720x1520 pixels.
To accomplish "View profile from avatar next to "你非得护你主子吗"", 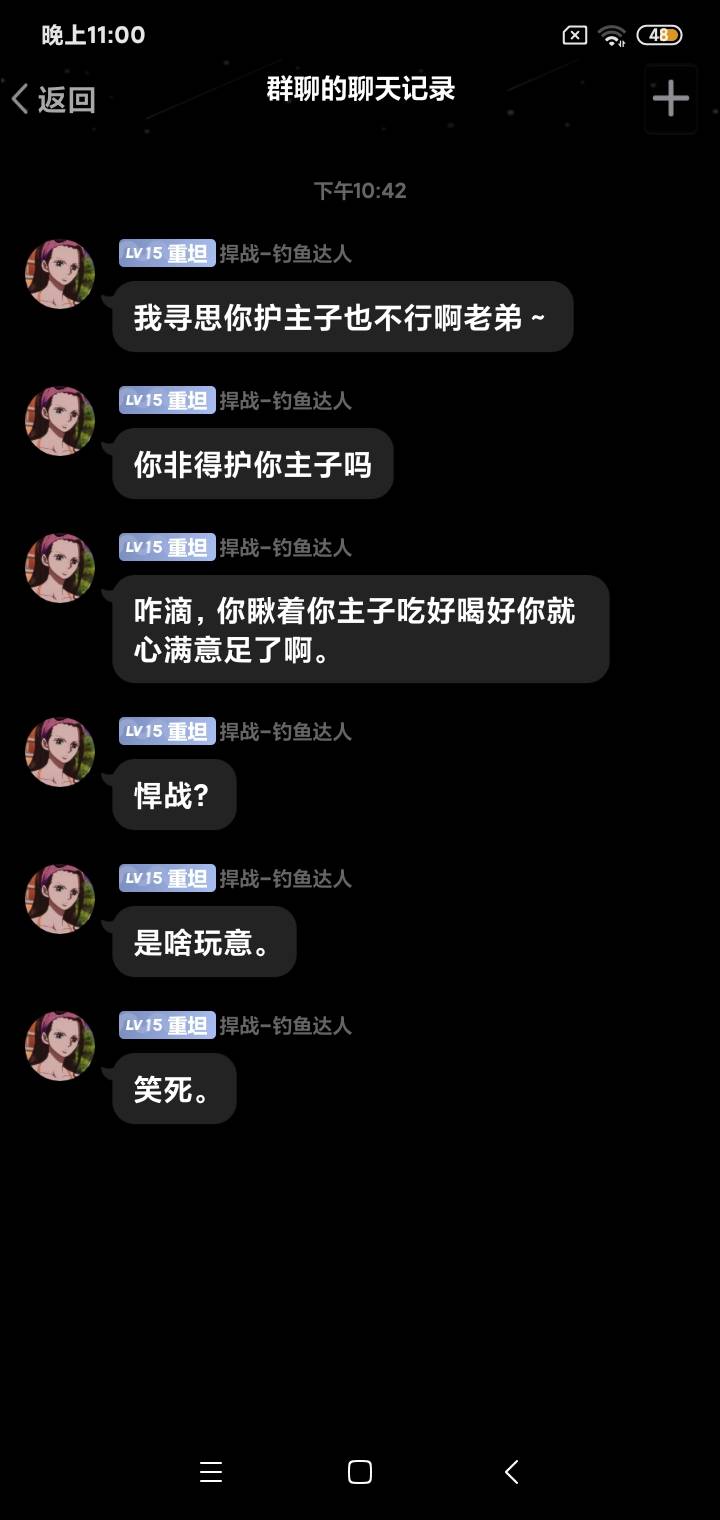I will point(60,421).
